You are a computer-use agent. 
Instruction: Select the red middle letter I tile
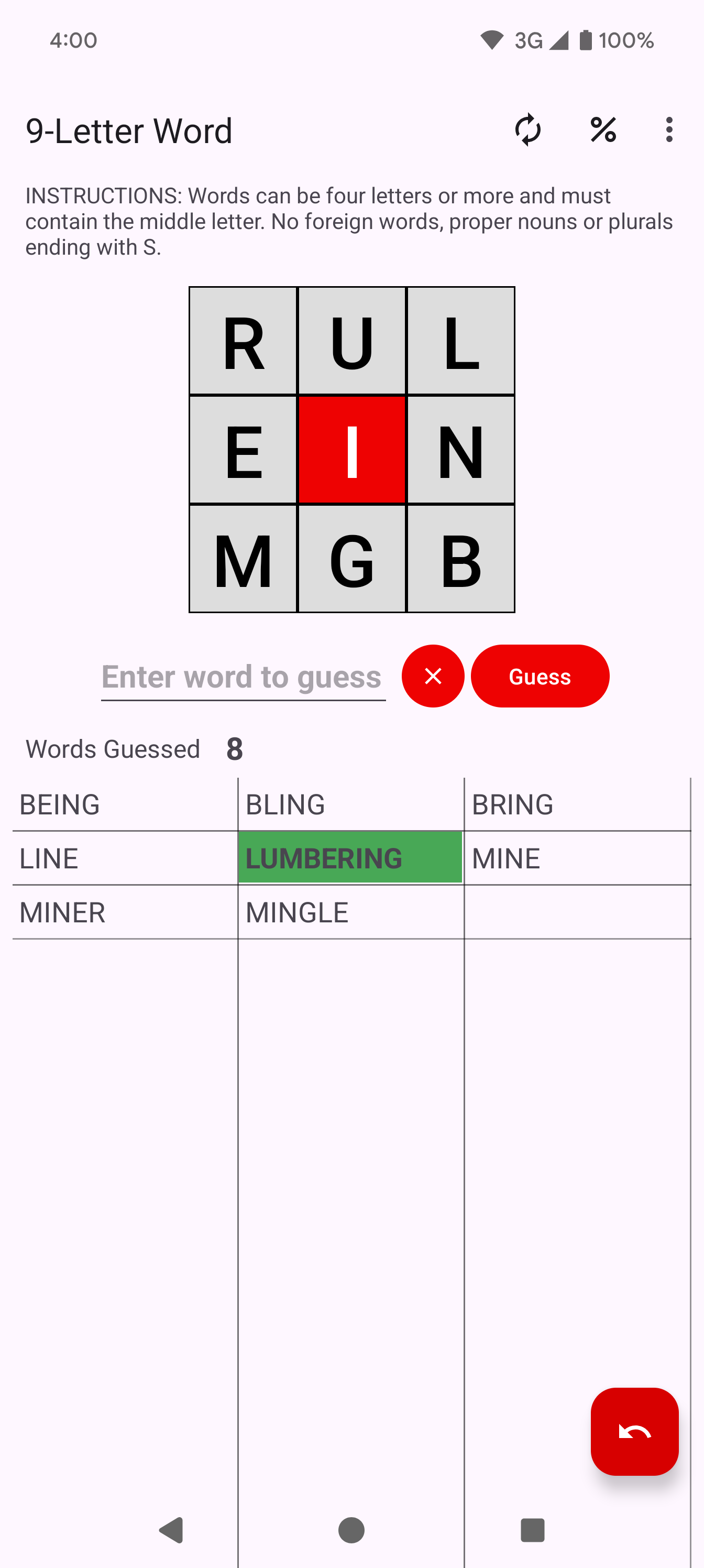[x=351, y=451]
